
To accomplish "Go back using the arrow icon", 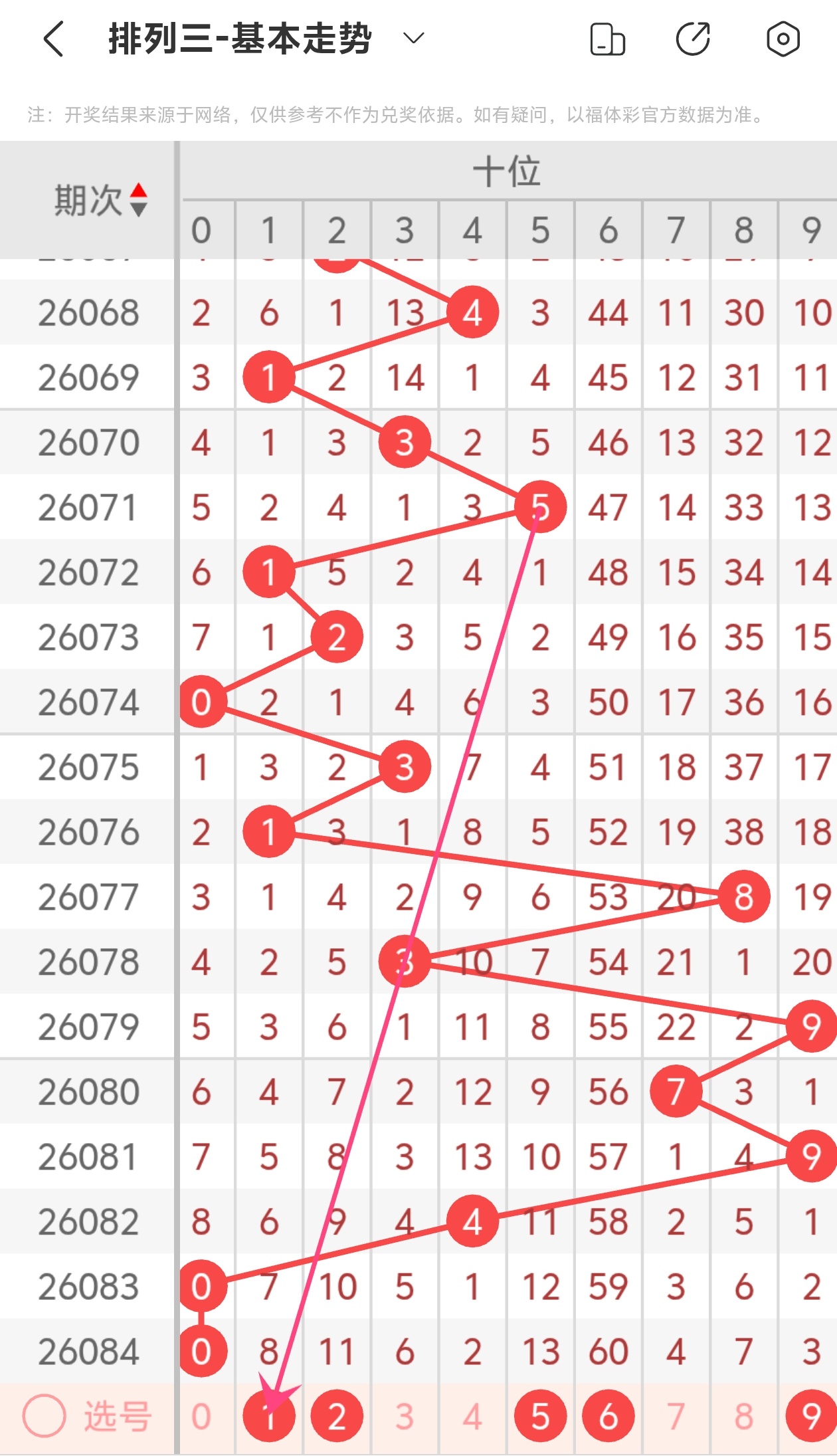I will [54, 39].
